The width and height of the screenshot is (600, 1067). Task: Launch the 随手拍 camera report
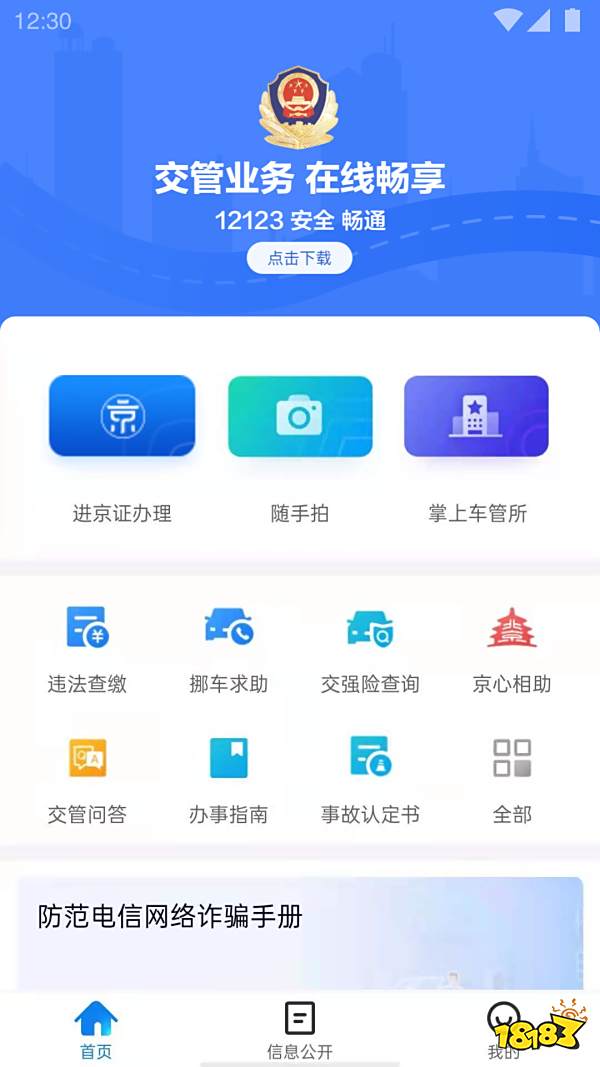[300, 416]
